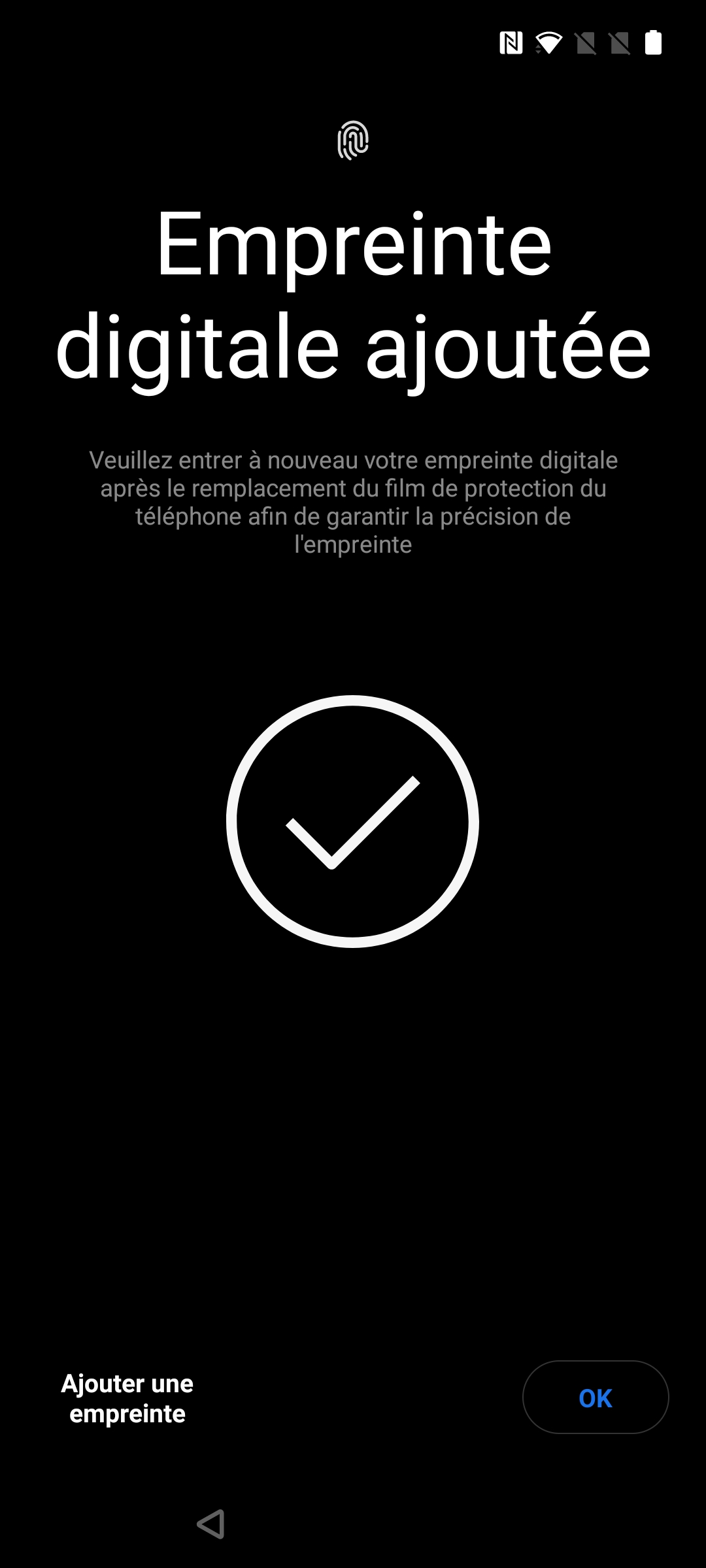This screenshot has width=706, height=1568.
Task: Tap 'Ajouter une empreinte' to add another fingerprint
Action: point(127,1398)
